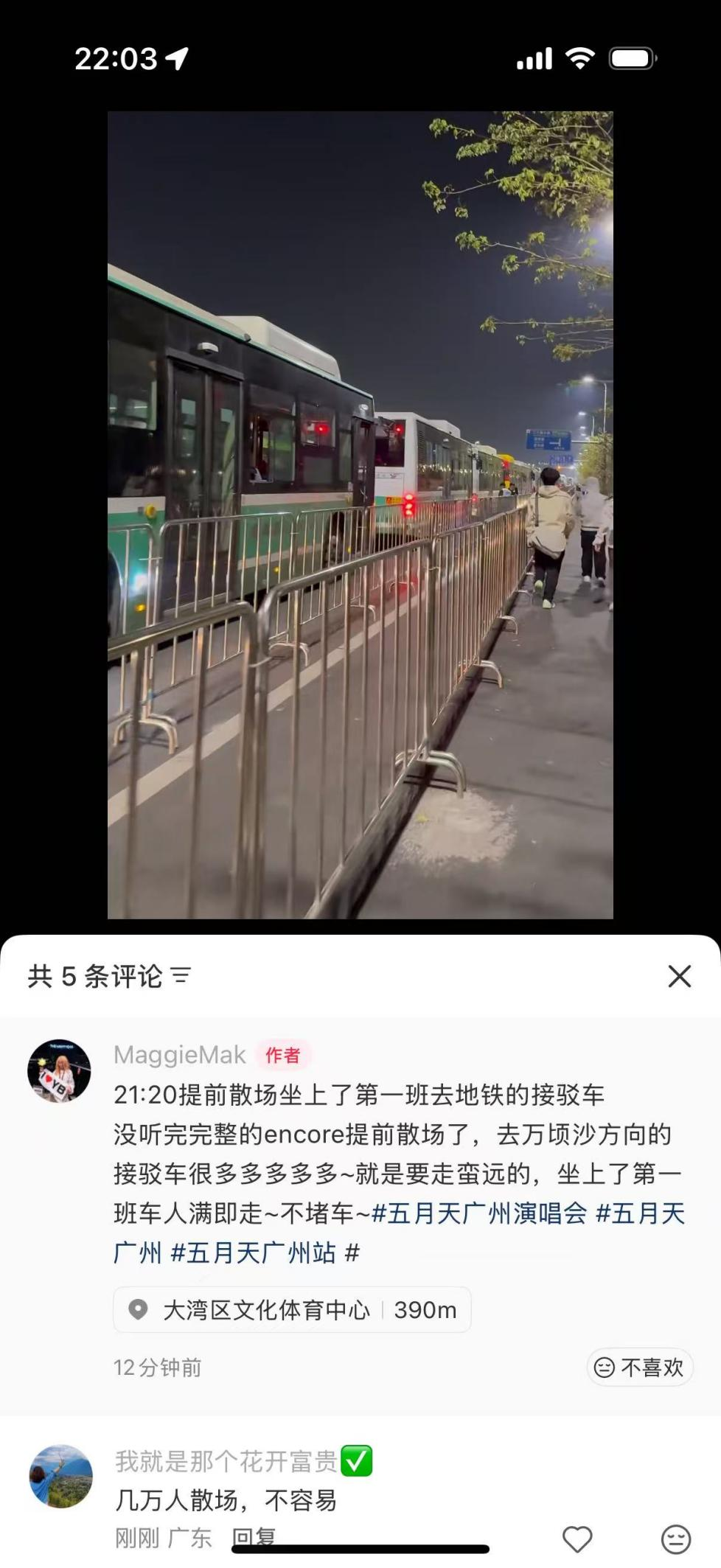
Task: Open MaggieMak's profile avatar
Action: pos(59,1071)
